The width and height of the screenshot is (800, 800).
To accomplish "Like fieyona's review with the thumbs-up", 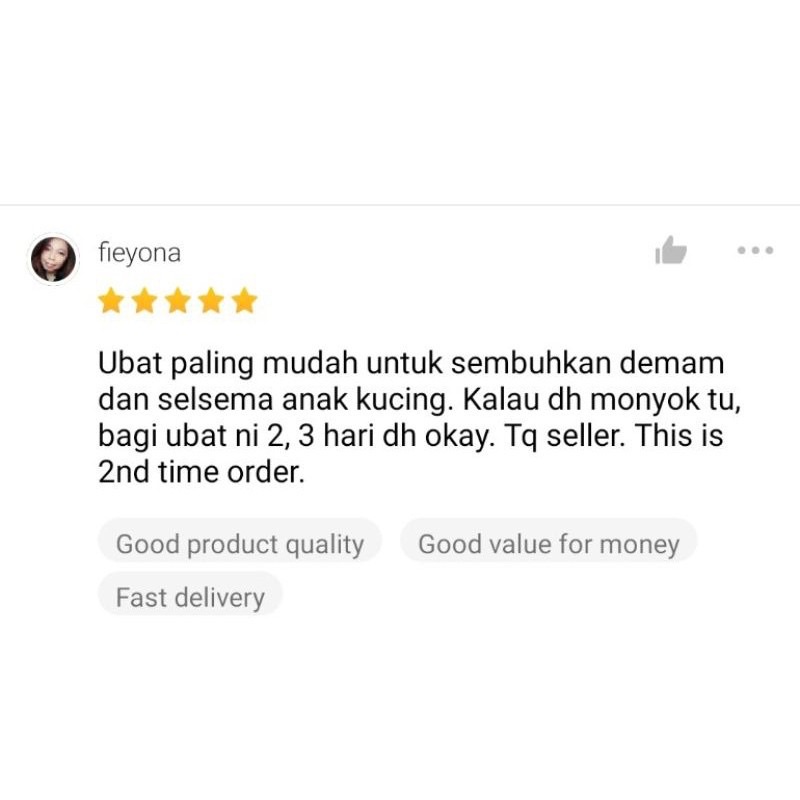I will pos(670,250).
